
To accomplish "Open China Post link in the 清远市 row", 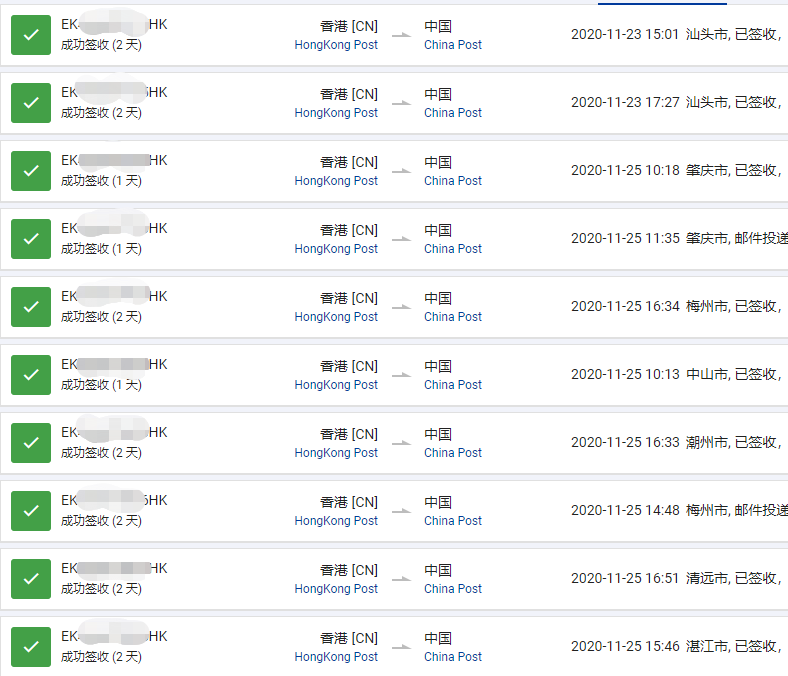I will (452, 589).
